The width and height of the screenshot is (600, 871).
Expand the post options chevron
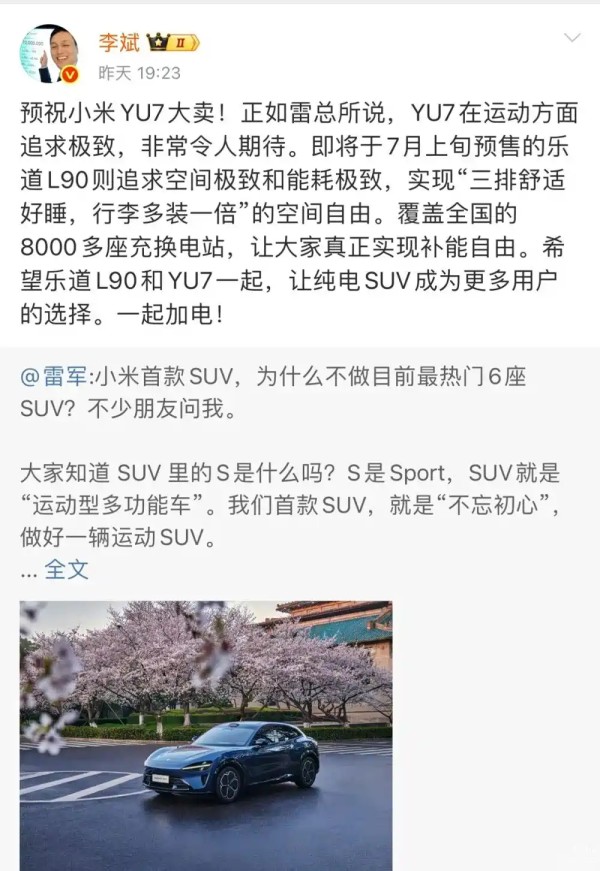click(x=572, y=38)
